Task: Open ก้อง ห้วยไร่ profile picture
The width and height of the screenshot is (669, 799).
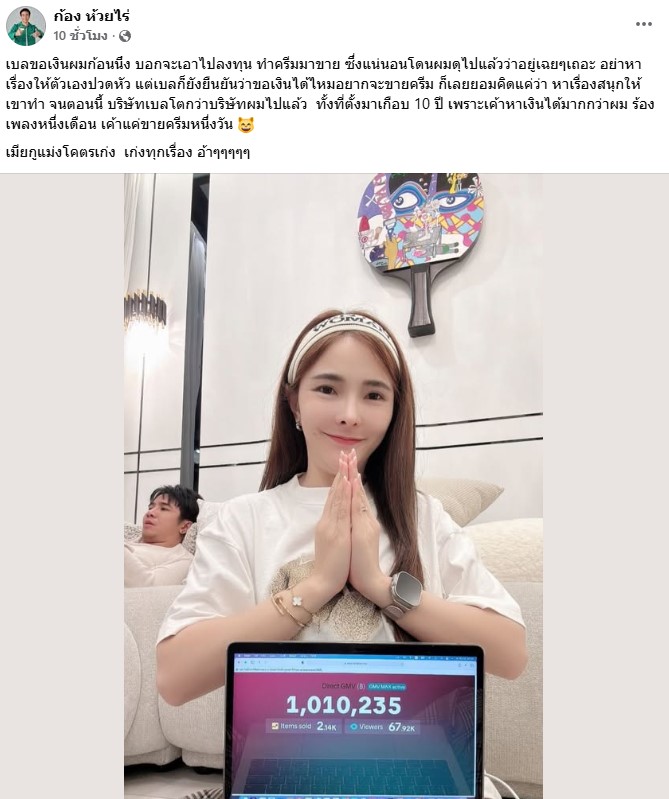Action: [25, 25]
